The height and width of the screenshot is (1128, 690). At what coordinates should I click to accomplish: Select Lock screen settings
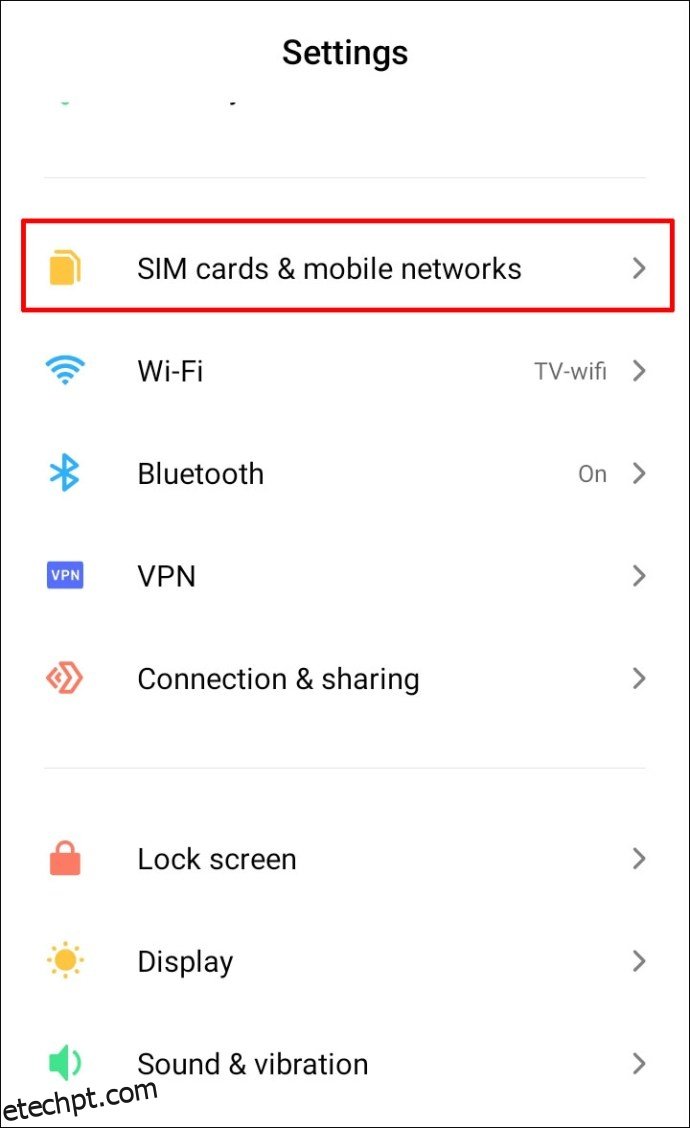coord(345,858)
